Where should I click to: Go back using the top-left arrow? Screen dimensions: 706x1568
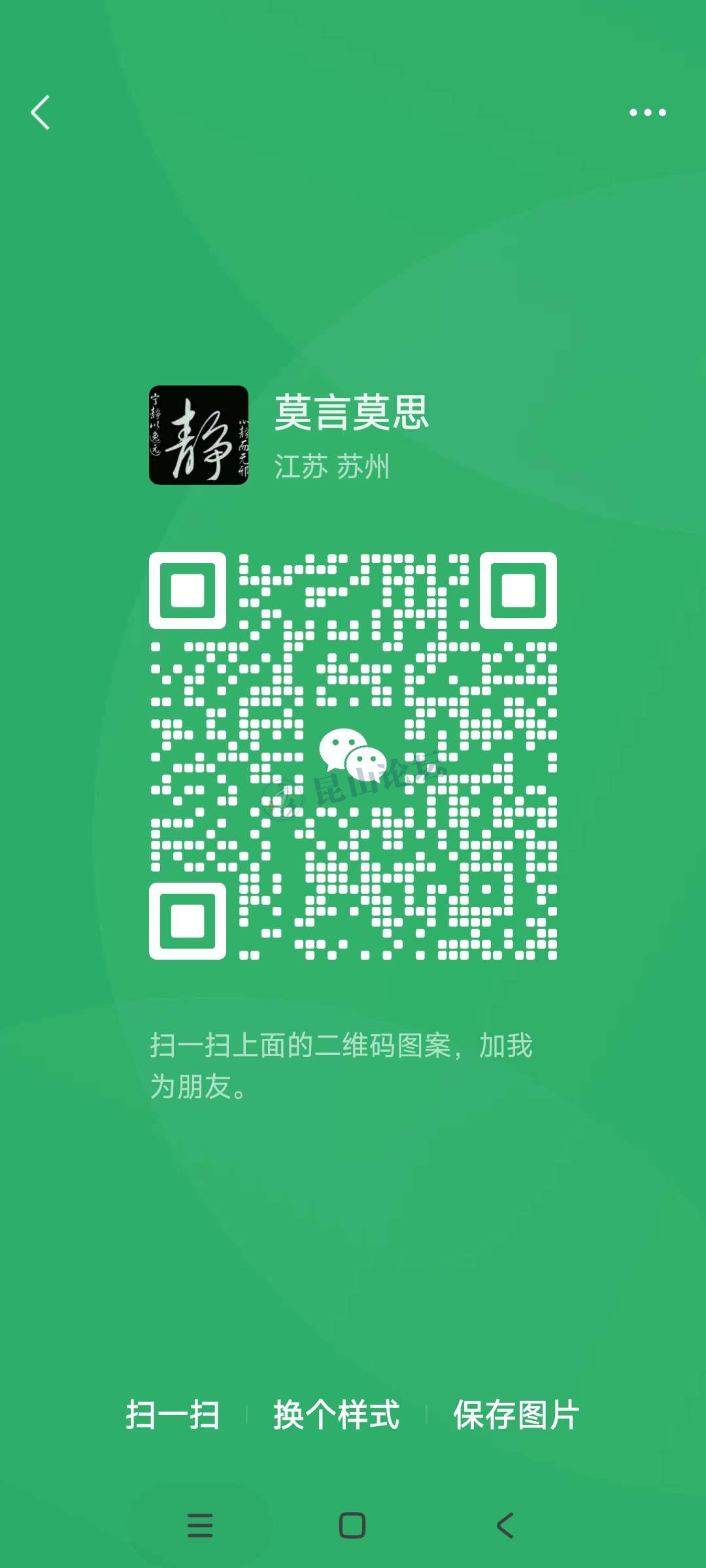(x=41, y=112)
